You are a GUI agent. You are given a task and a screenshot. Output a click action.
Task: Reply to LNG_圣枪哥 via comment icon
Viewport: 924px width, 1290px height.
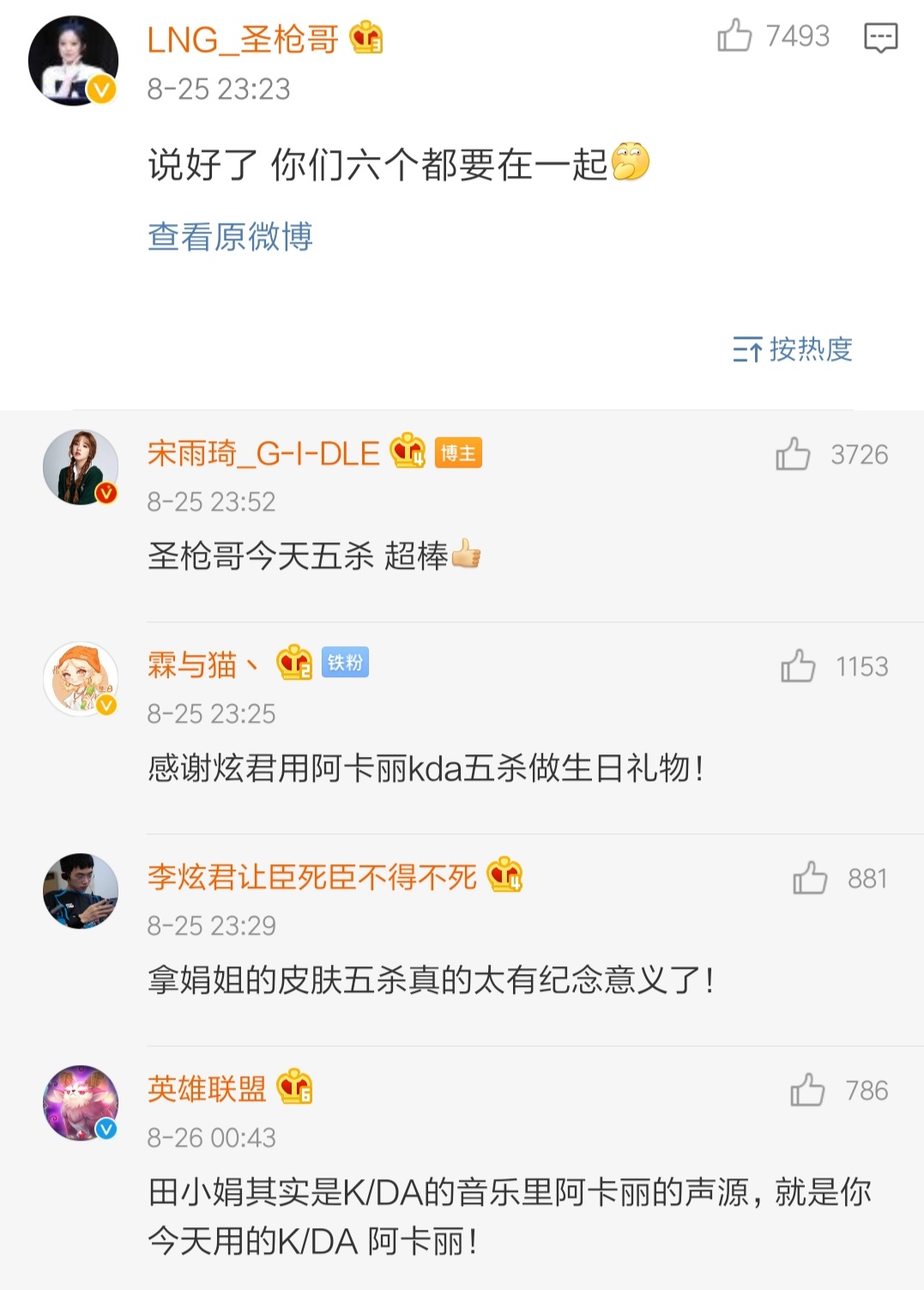click(880, 38)
